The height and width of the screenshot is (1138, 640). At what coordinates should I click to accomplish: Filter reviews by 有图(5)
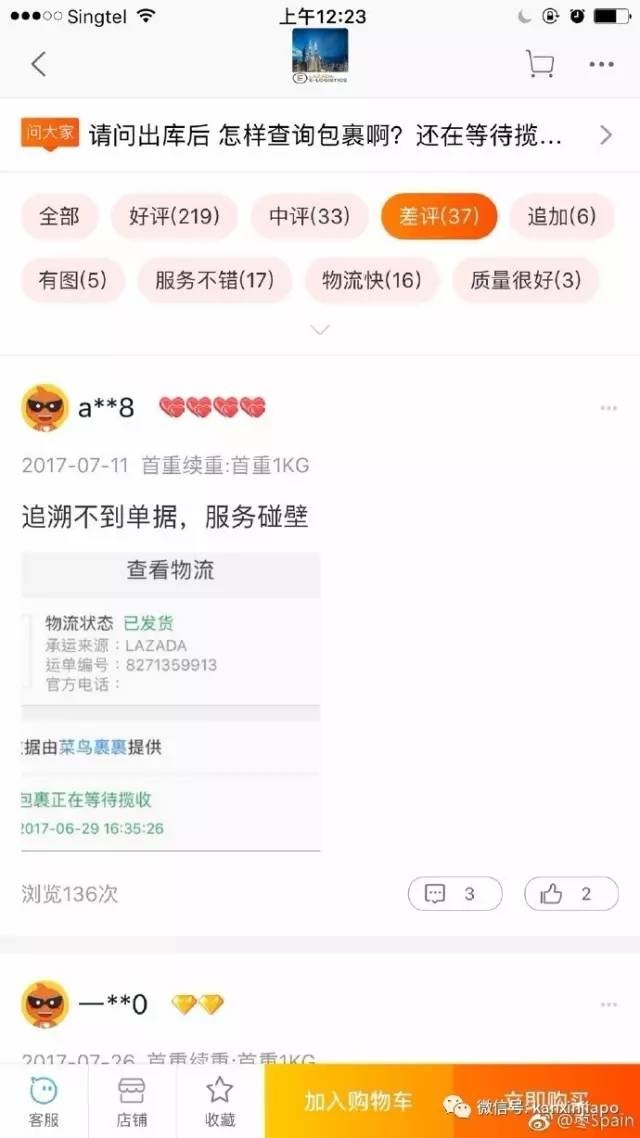click(72, 280)
